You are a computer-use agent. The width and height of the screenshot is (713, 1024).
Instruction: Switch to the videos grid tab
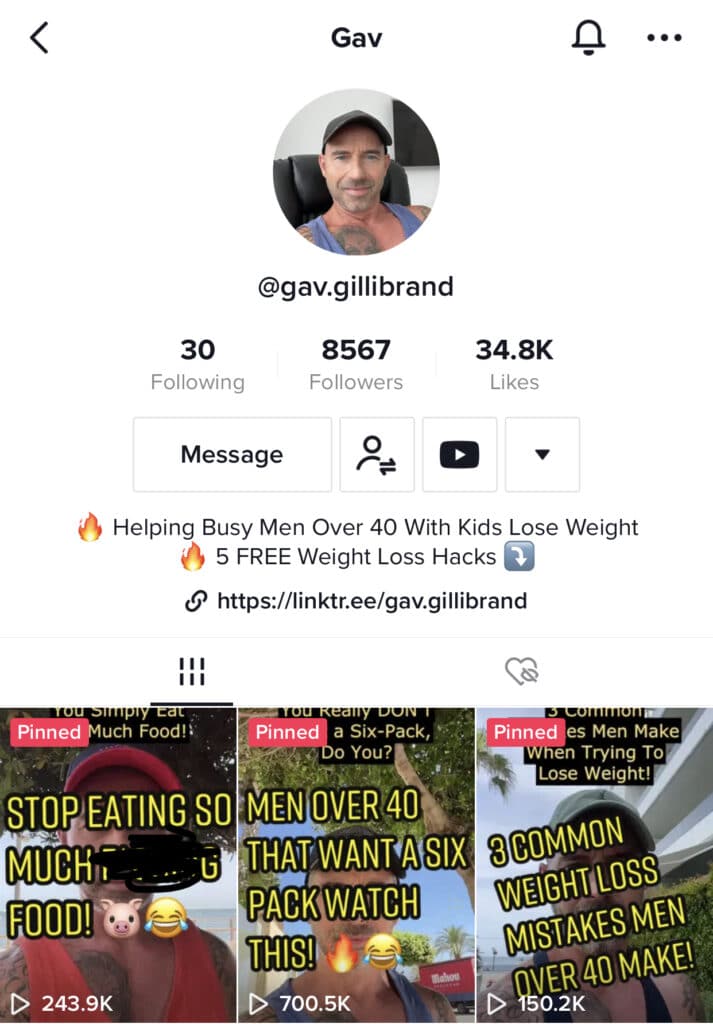(191, 671)
